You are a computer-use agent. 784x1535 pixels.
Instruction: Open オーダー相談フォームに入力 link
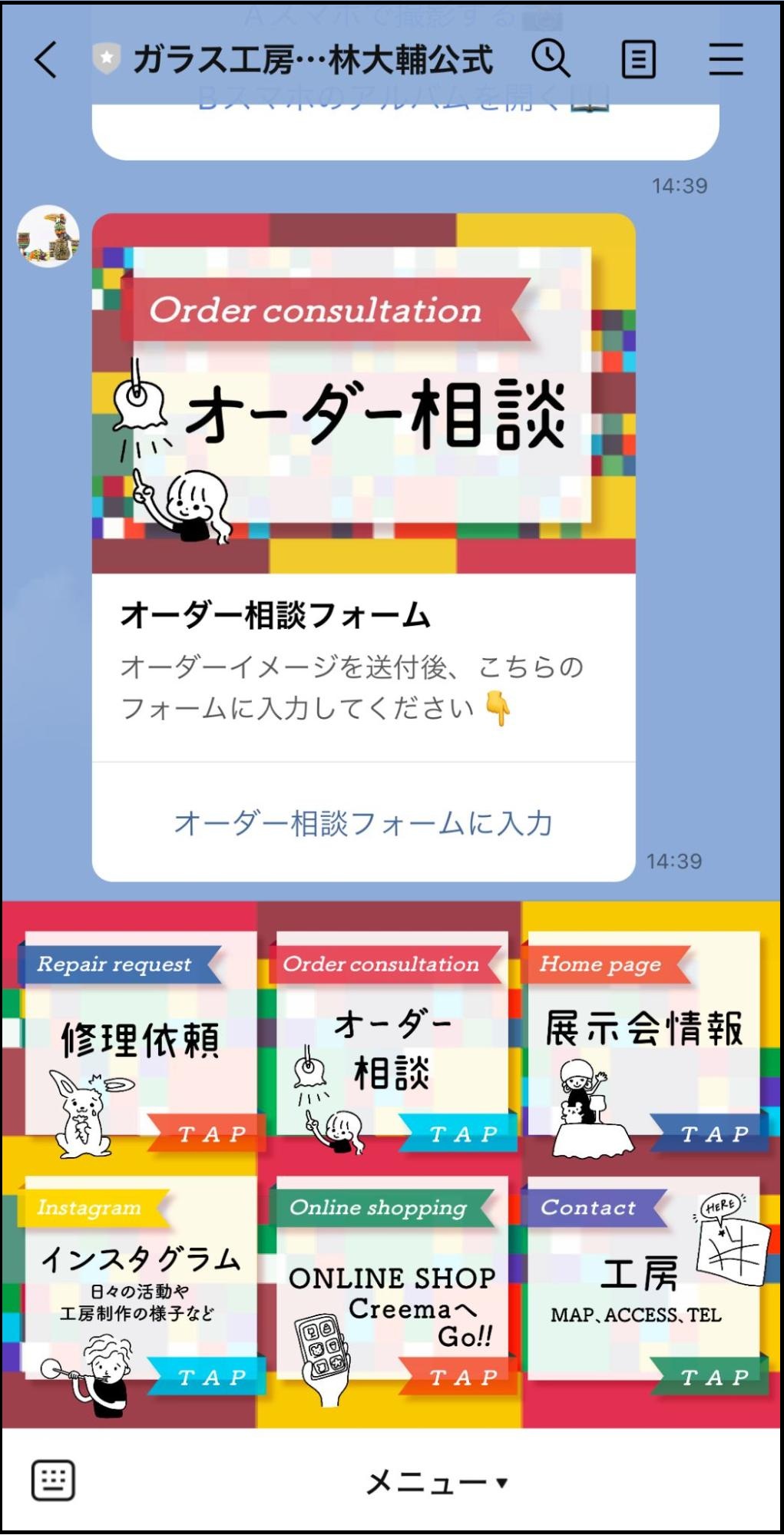point(366,822)
